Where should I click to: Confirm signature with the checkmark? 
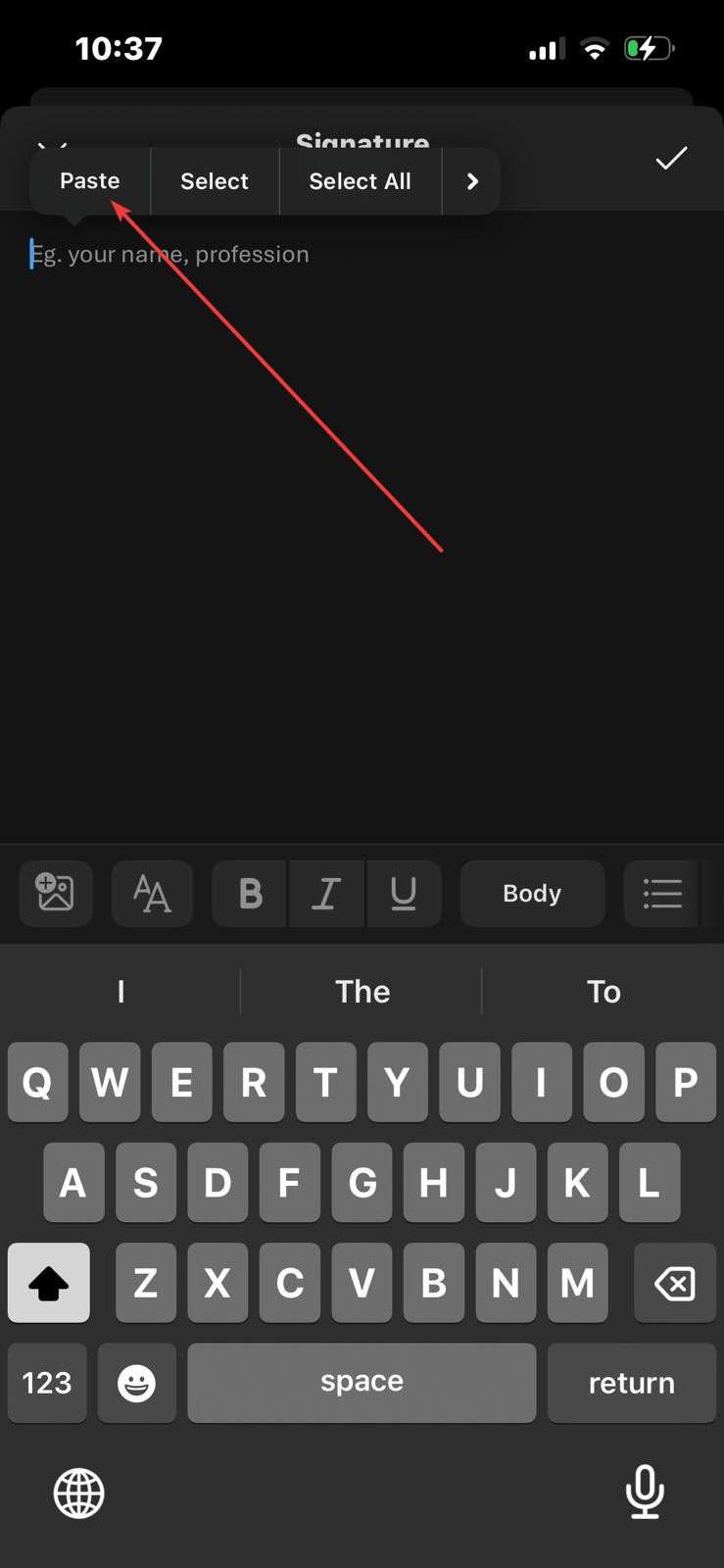(671, 159)
